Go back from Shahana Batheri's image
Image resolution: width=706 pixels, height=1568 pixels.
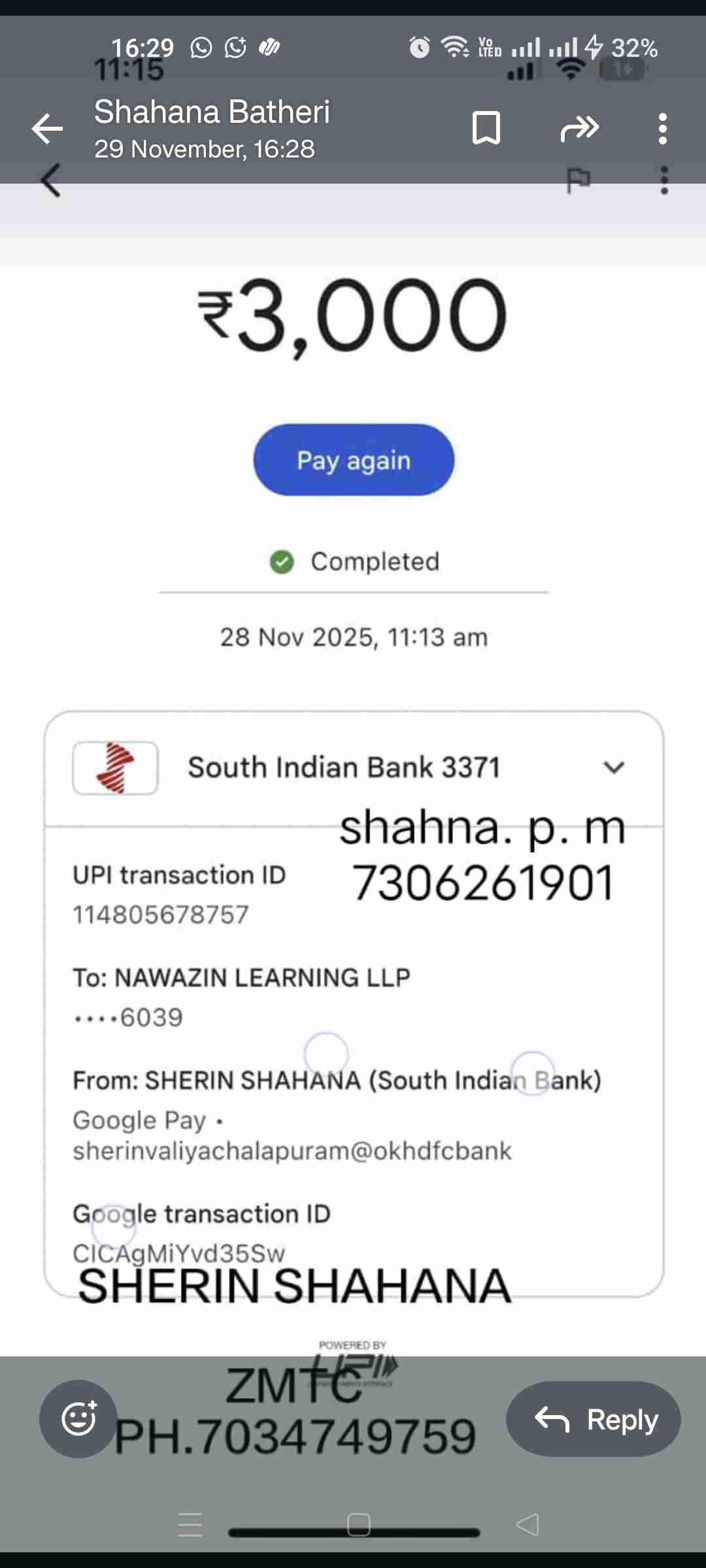pos(48,128)
